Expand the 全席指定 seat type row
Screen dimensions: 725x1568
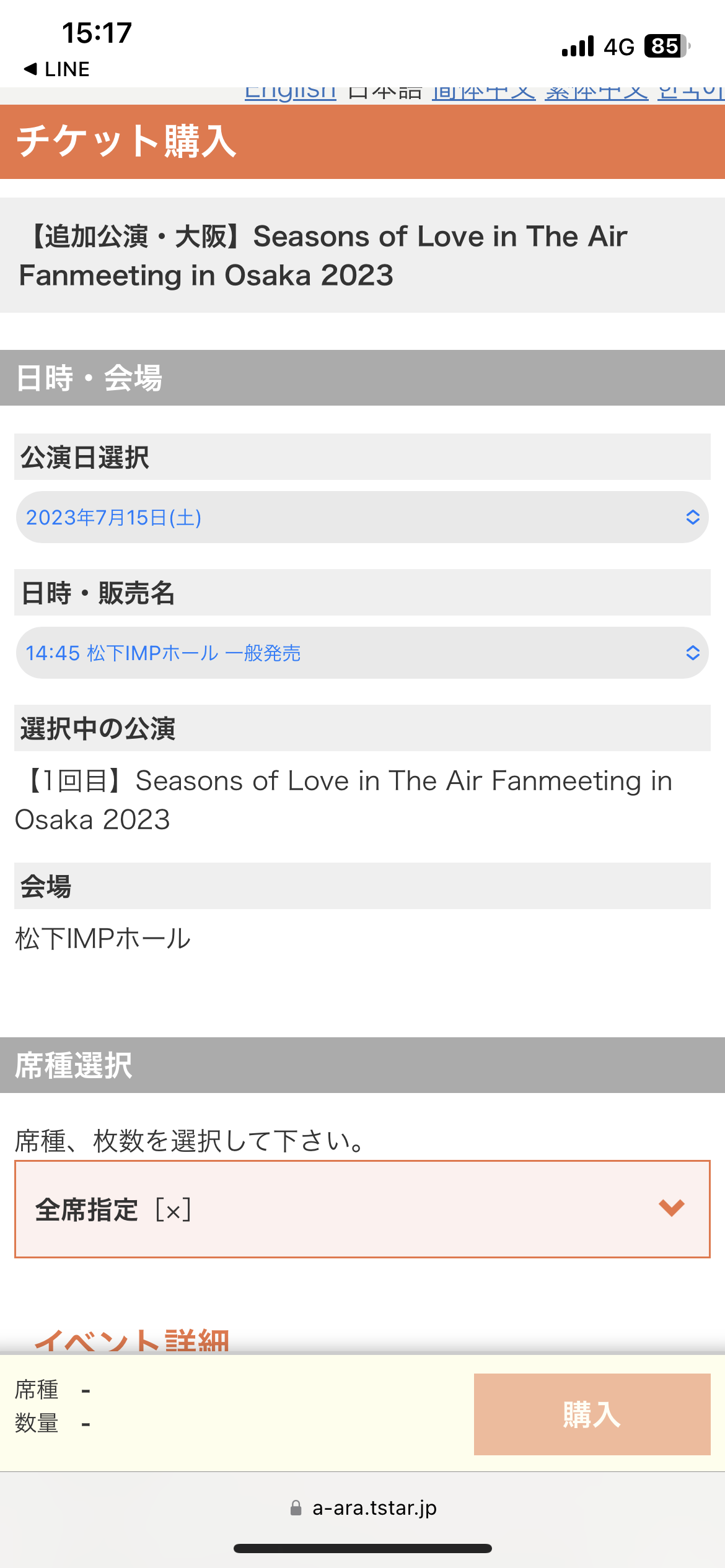(x=362, y=1209)
